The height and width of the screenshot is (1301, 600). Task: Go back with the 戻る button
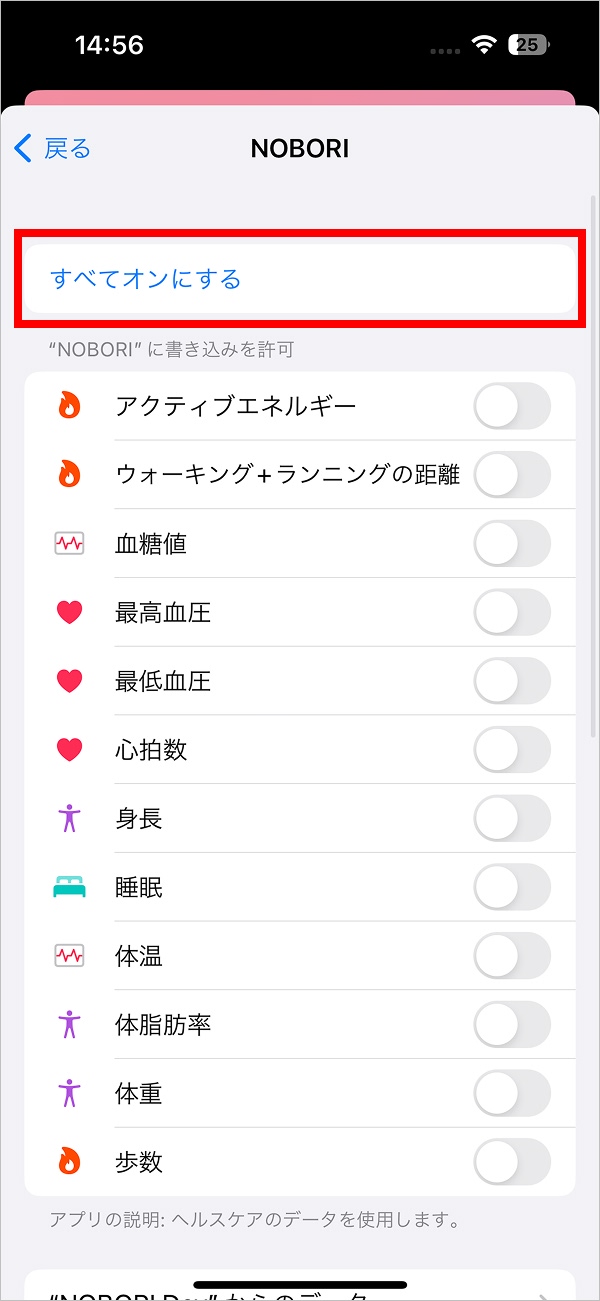pyautogui.click(x=53, y=150)
